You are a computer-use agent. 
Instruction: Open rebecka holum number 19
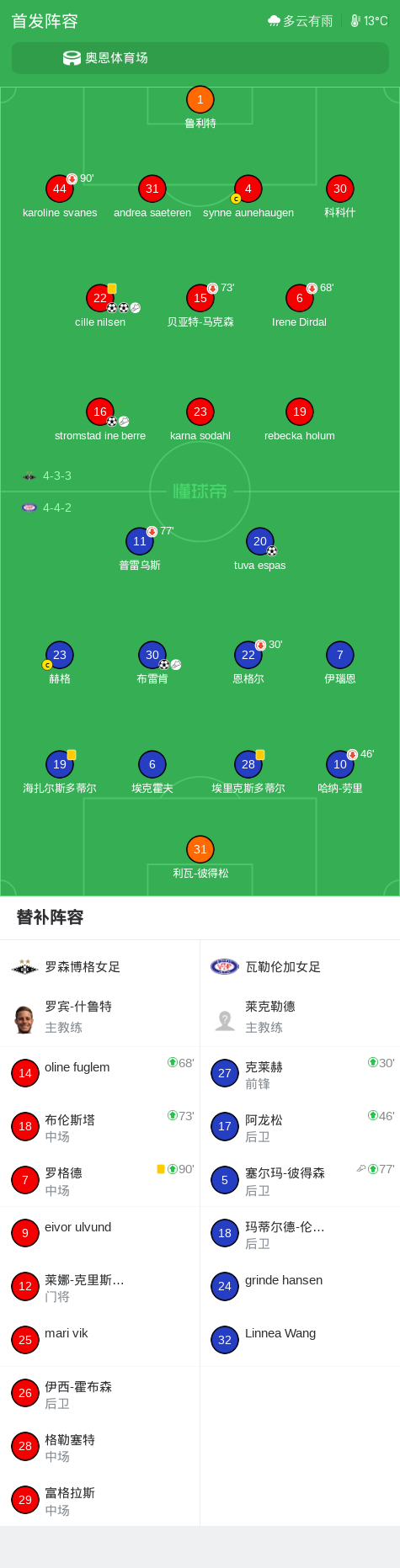tap(300, 419)
